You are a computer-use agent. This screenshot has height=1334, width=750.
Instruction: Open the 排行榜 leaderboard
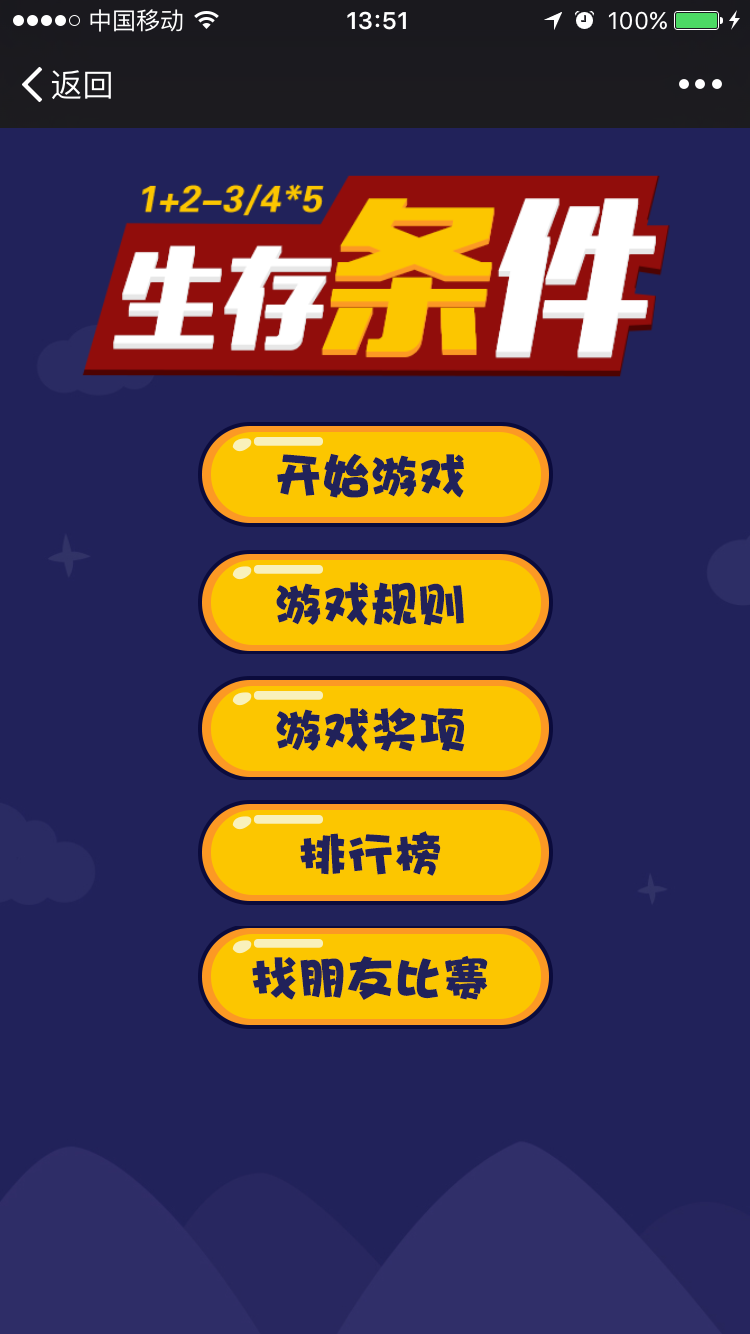[375, 853]
